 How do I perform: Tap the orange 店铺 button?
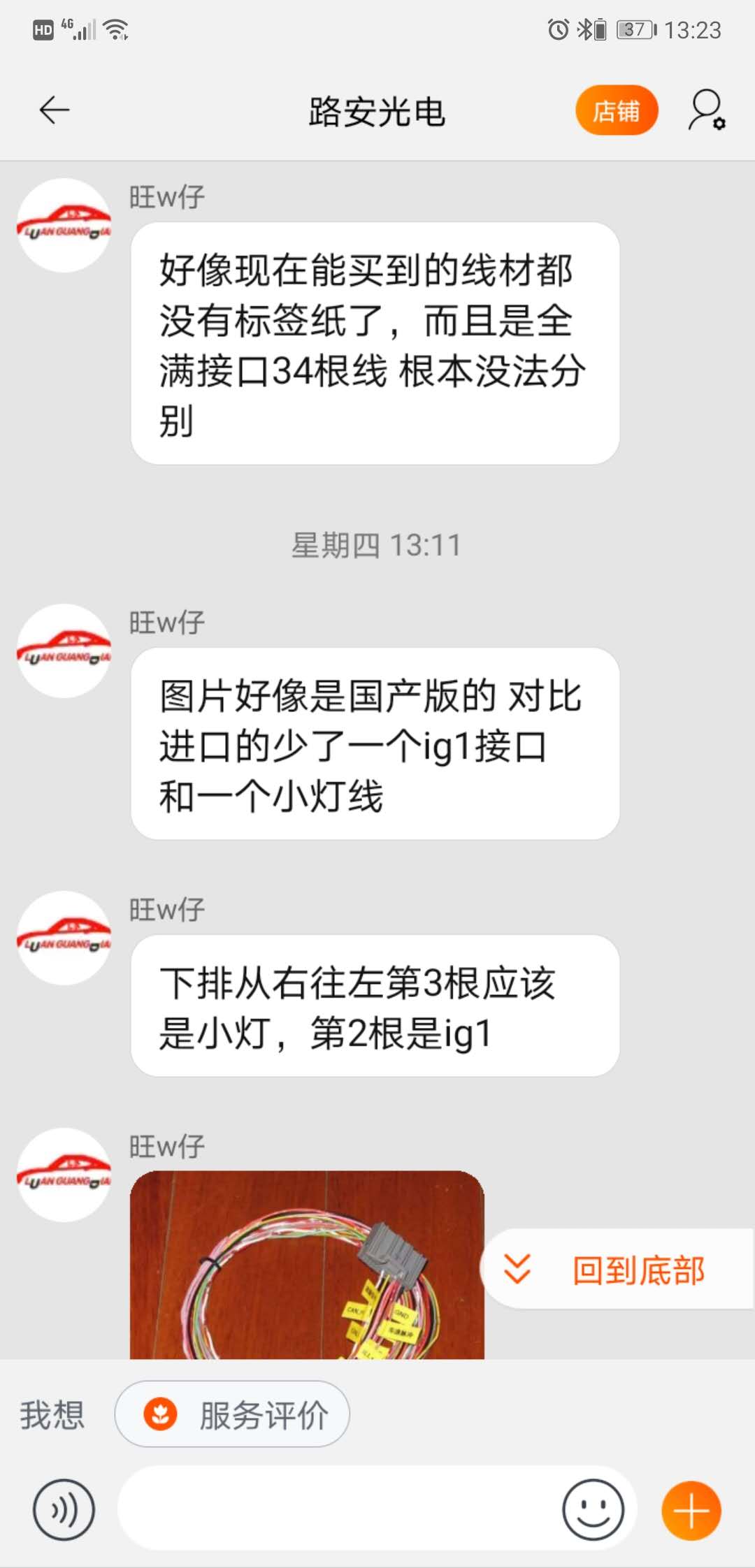point(616,110)
